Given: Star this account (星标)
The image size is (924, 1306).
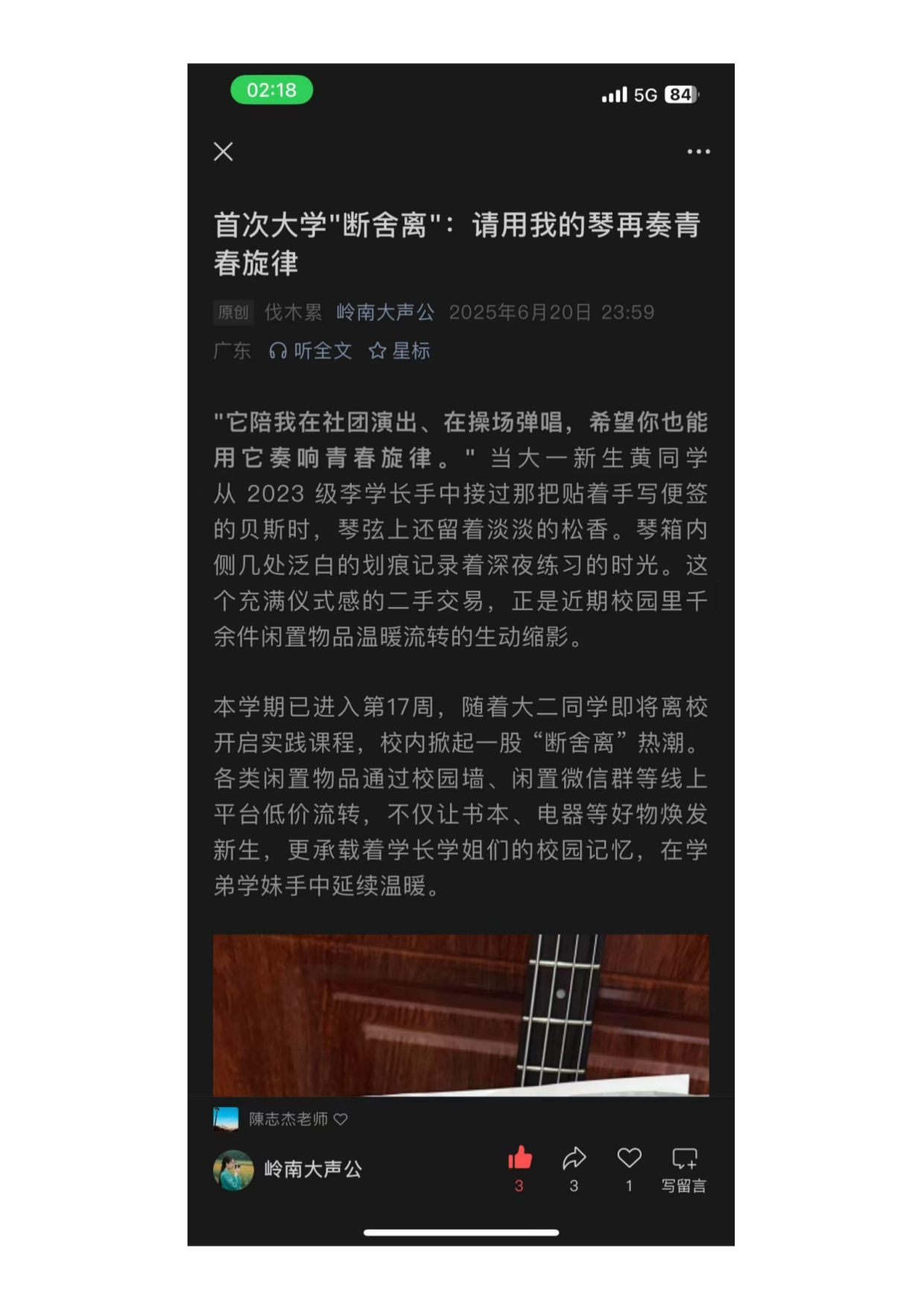Looking at the screenshot, I should click(x=399, y=351).
